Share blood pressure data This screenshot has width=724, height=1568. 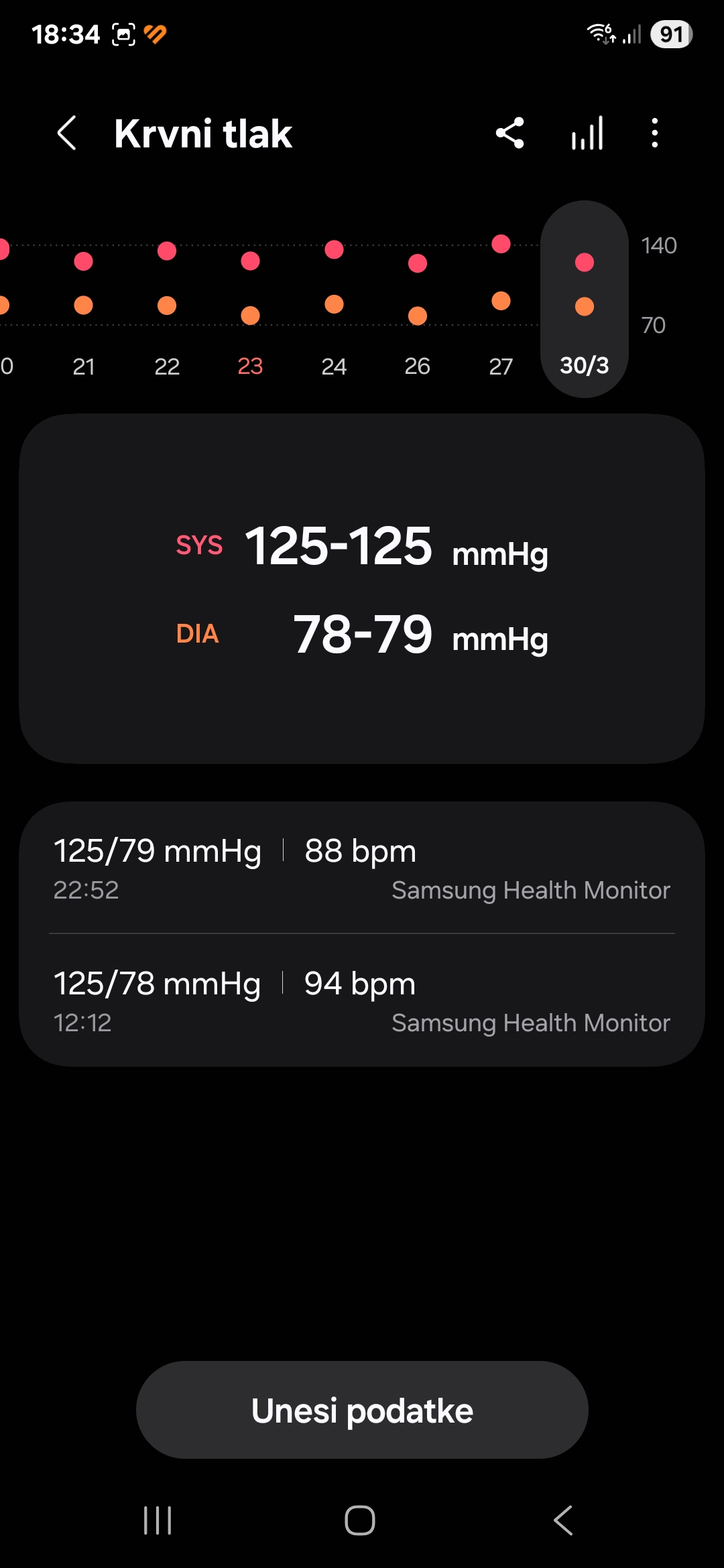point(509,133)
